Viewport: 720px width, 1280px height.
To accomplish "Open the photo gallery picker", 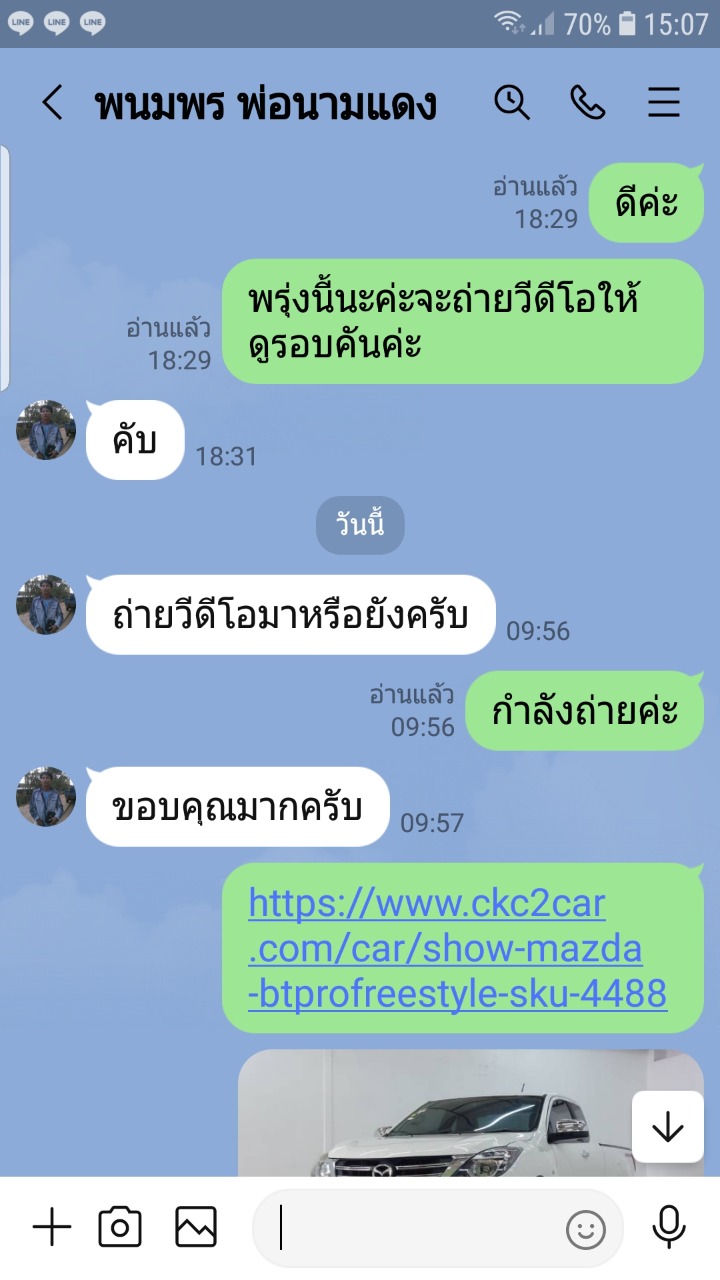I will pos(196,1227).
